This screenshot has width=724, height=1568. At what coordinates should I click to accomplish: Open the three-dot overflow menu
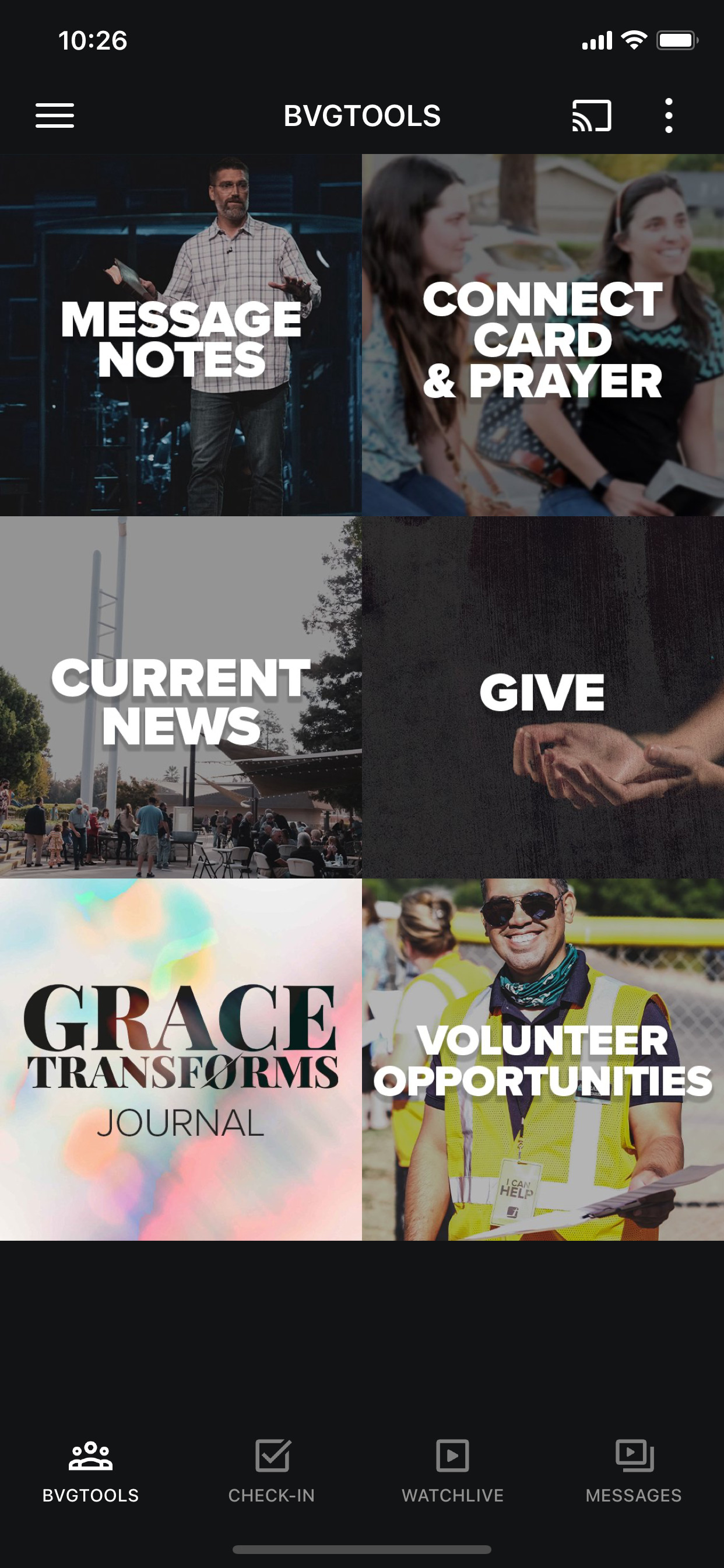(669, 116)
